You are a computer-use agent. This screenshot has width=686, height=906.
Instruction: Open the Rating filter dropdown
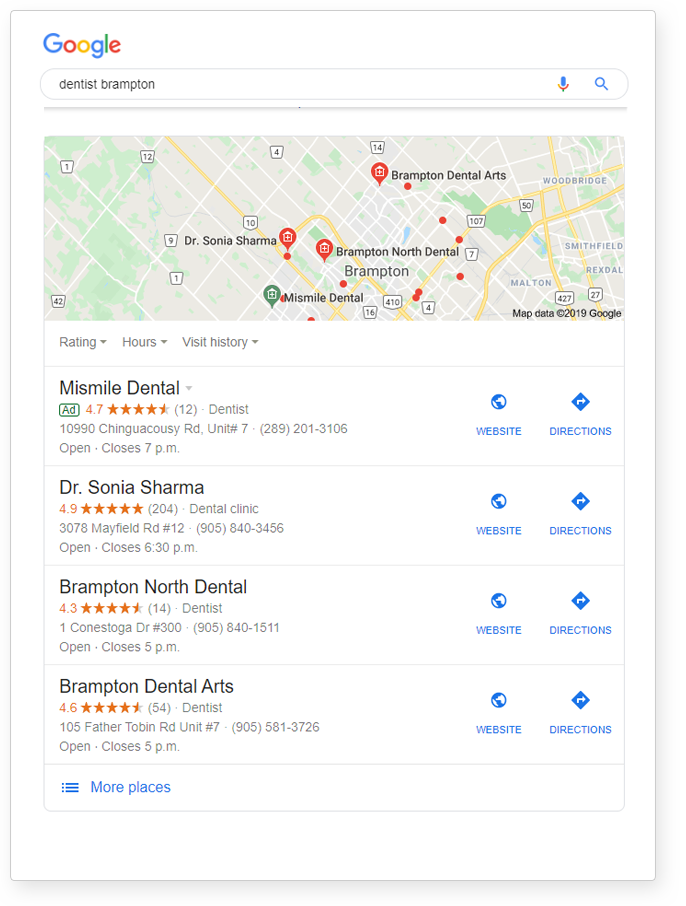(82, 342)
